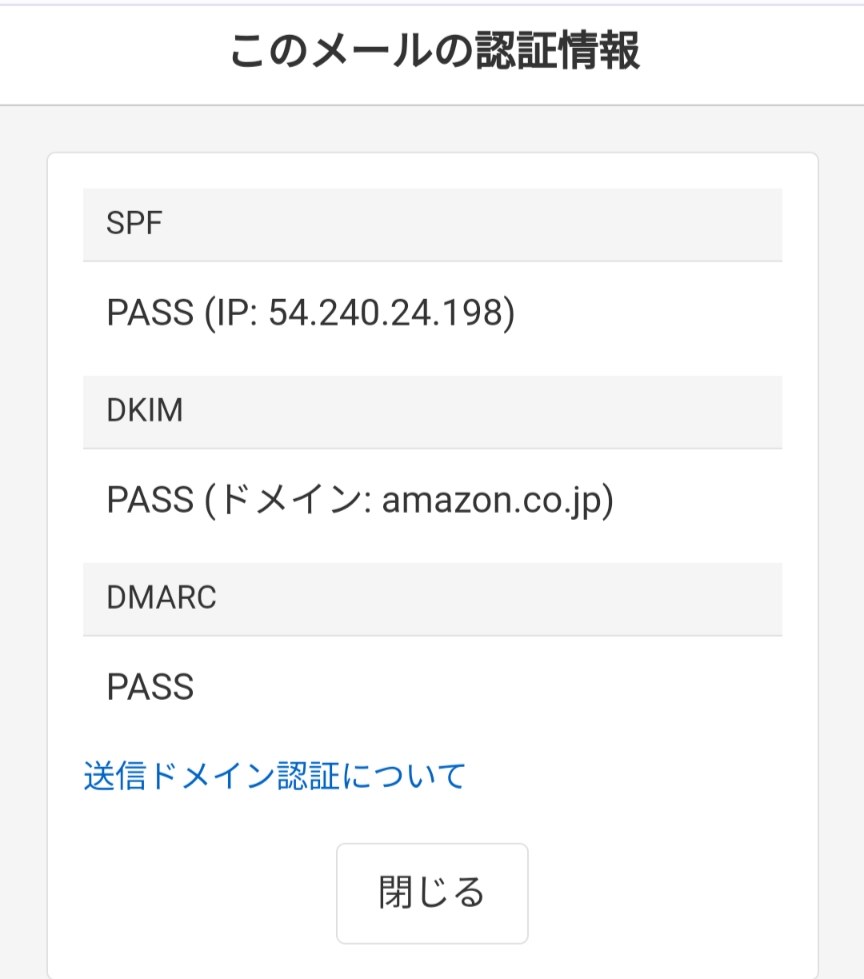The width and height of the screenshot is (864, 979).
Task: Open domain authentication help via blue link
Action: tap(272, 776)
